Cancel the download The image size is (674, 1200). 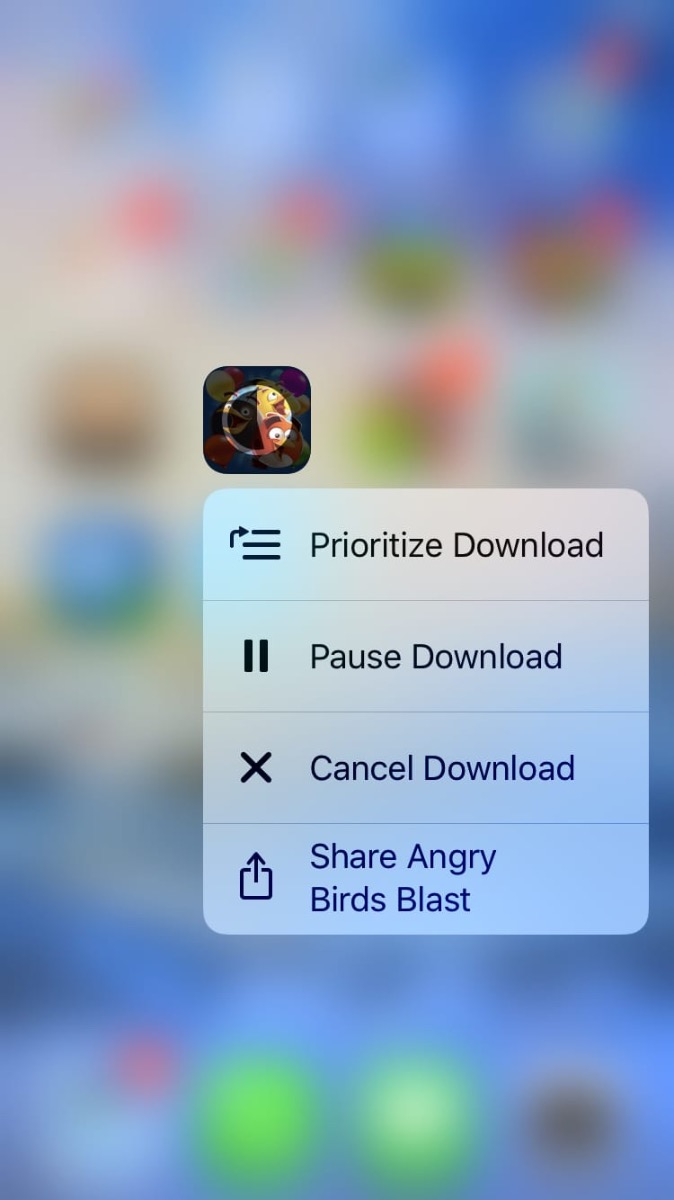(x=425, y=768)
